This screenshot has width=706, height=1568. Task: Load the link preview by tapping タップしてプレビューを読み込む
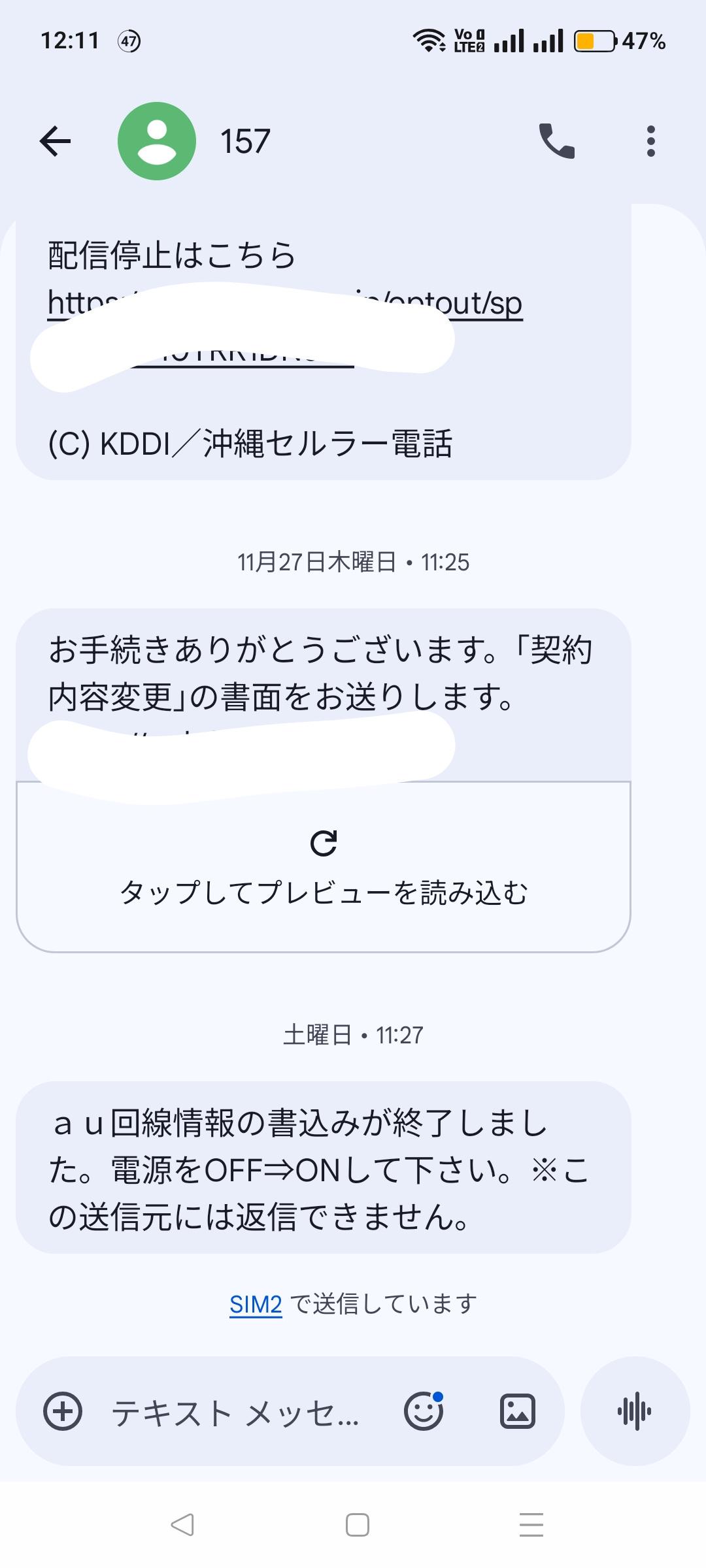(324, 867)
